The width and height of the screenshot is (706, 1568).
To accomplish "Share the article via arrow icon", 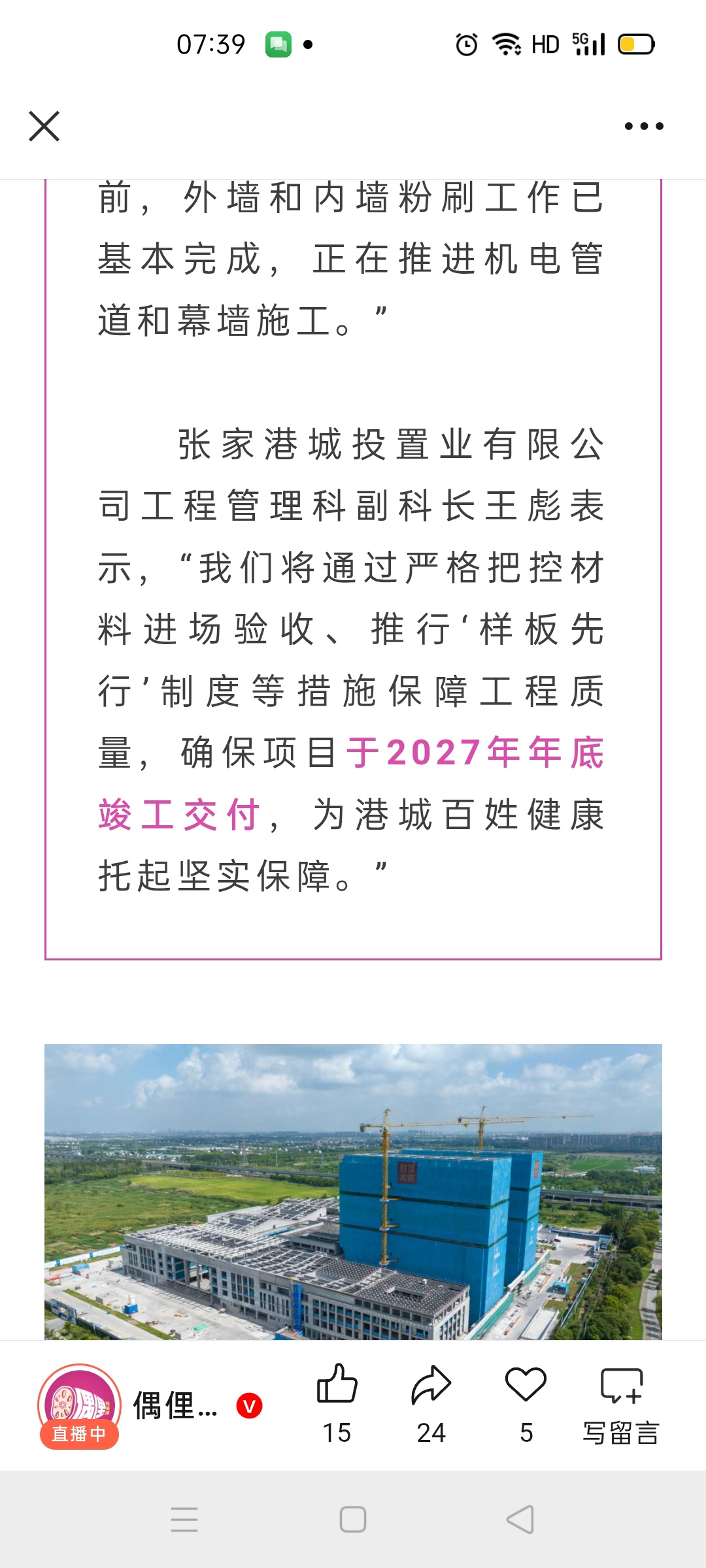I will 431,1385.
